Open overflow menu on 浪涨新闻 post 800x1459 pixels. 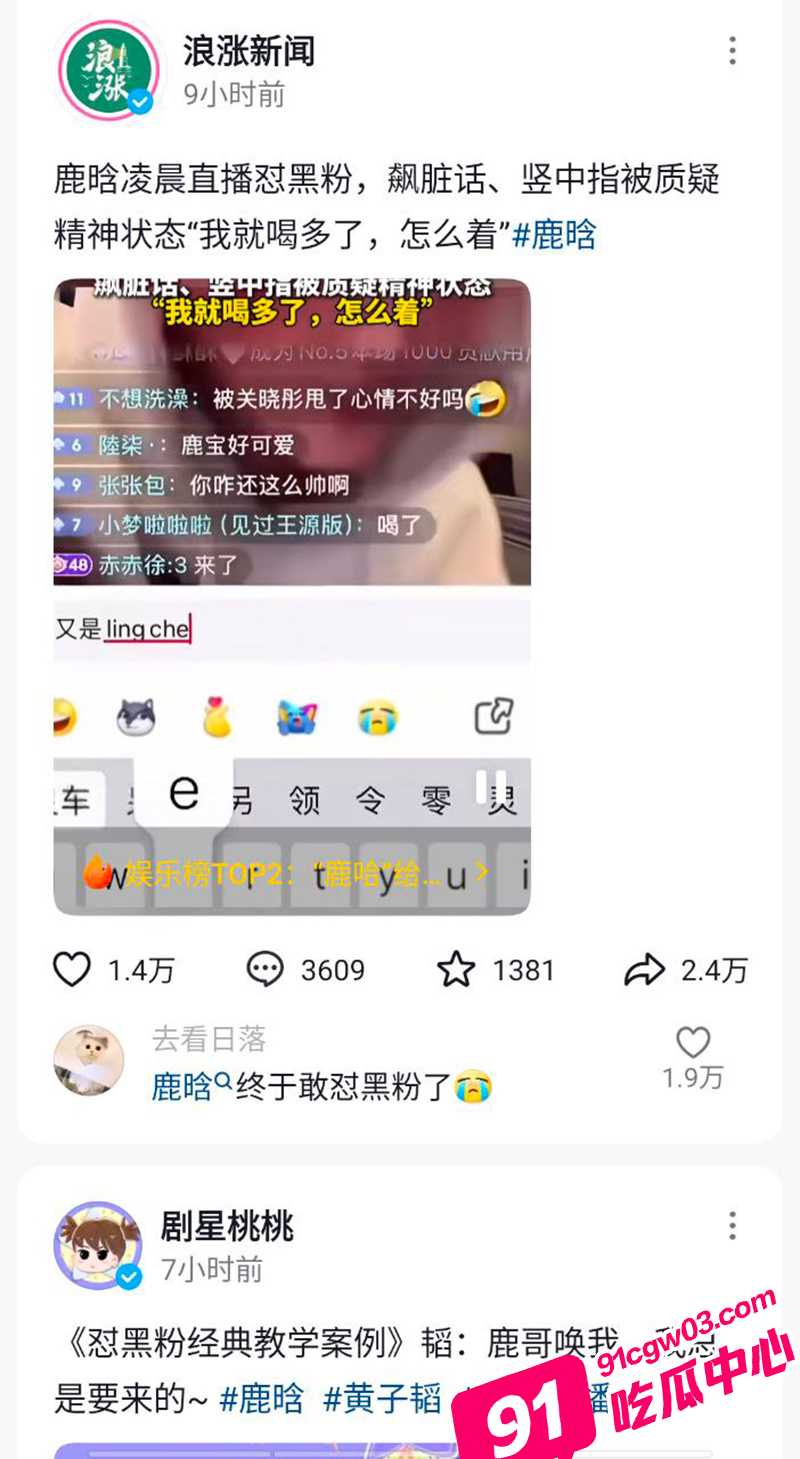(x=732, y=50)
